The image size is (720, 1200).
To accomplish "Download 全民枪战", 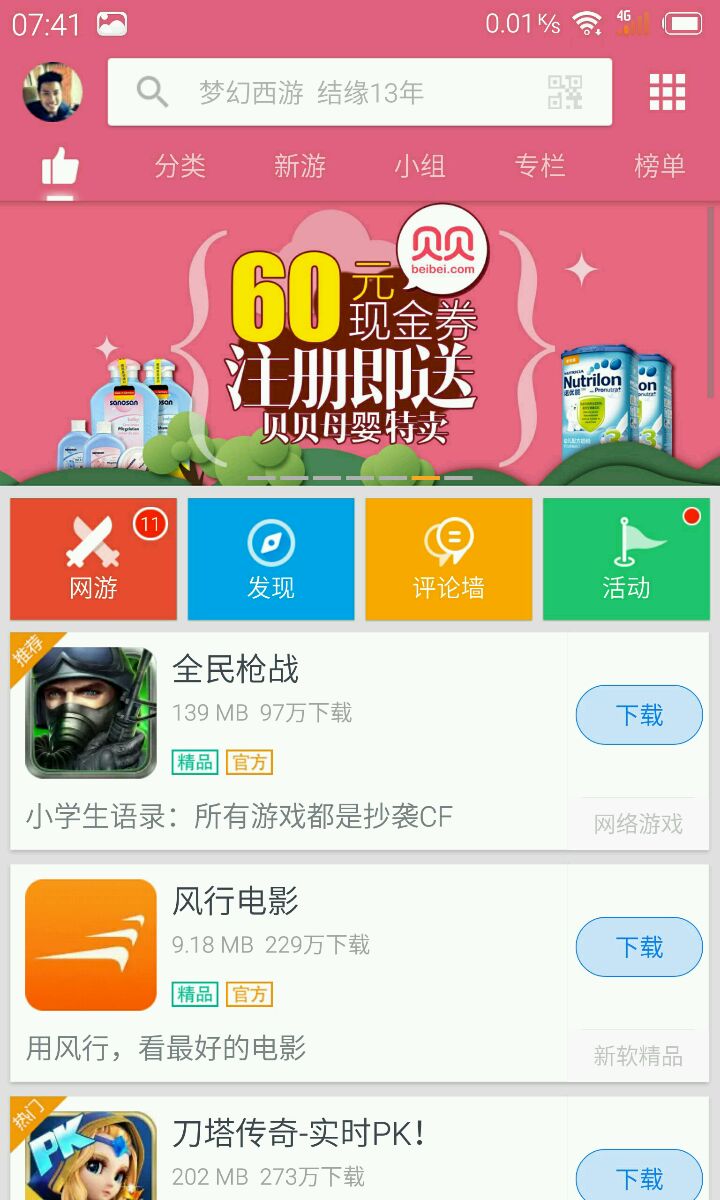I will pos(639,715).
